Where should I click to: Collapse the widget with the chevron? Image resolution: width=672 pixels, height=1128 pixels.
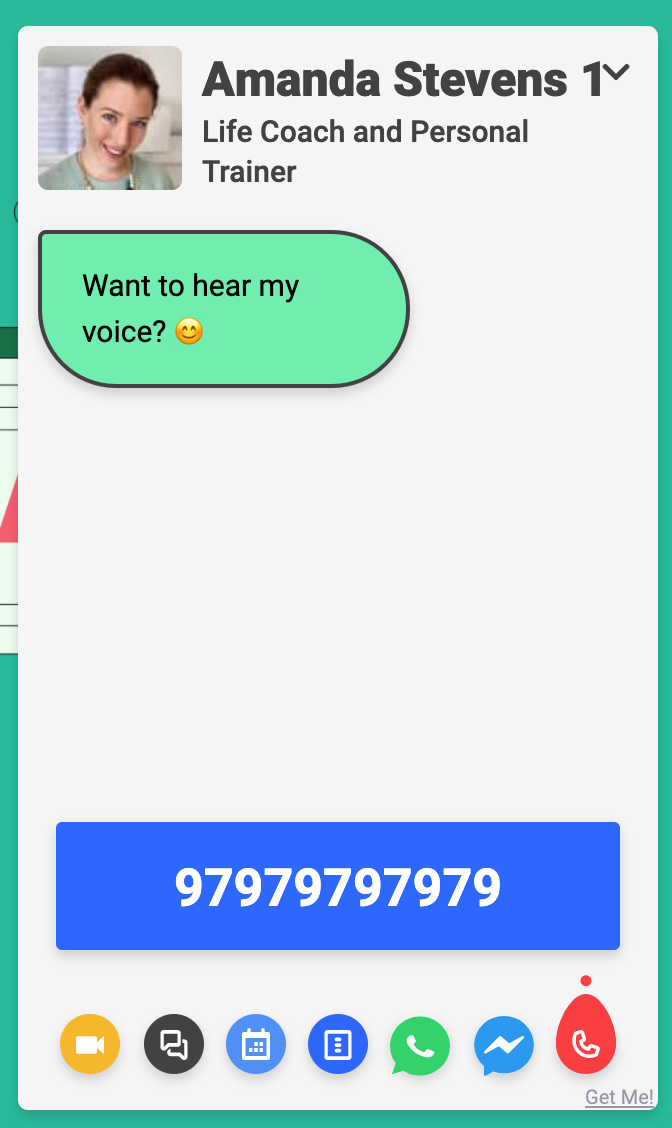[617, 72]
